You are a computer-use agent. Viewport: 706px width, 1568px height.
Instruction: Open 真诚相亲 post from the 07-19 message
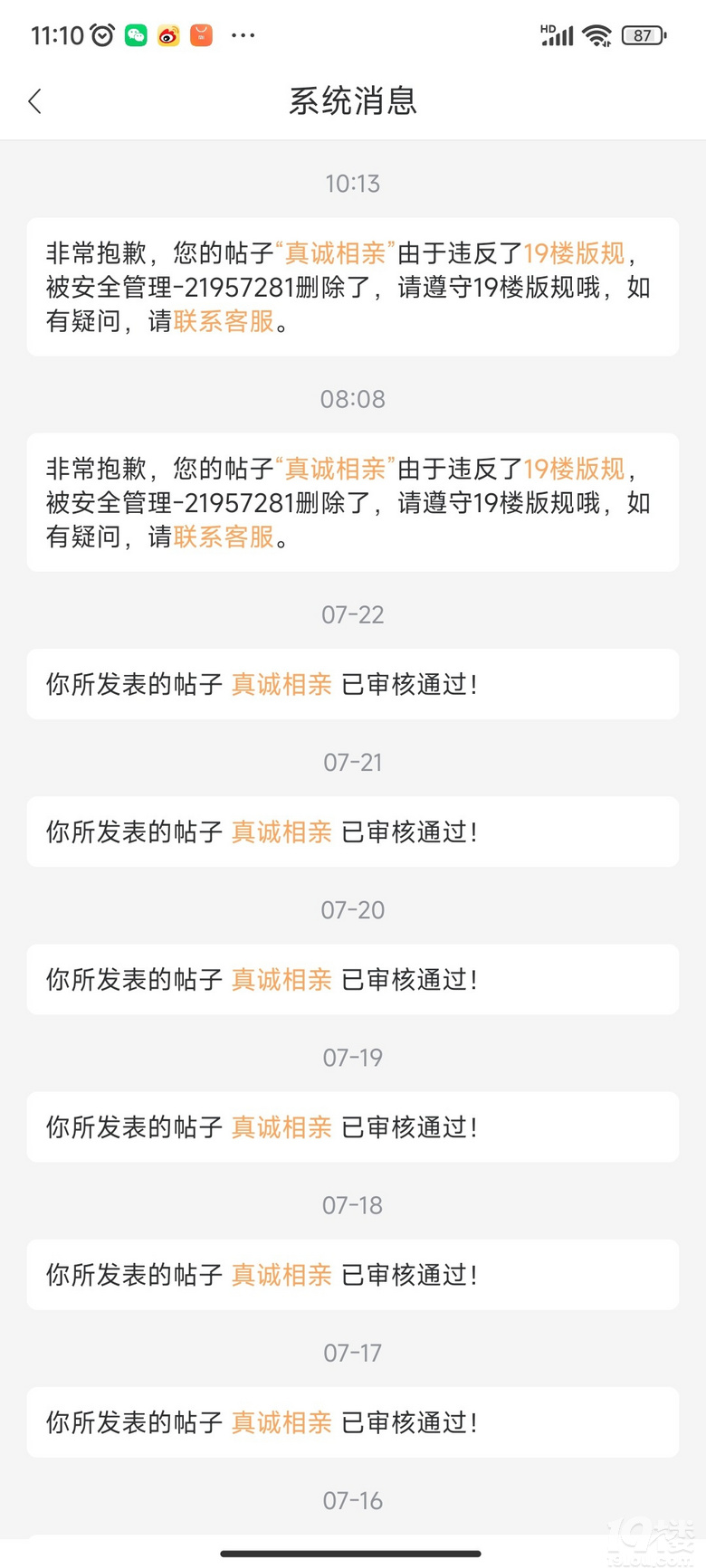click(282, 1127)
